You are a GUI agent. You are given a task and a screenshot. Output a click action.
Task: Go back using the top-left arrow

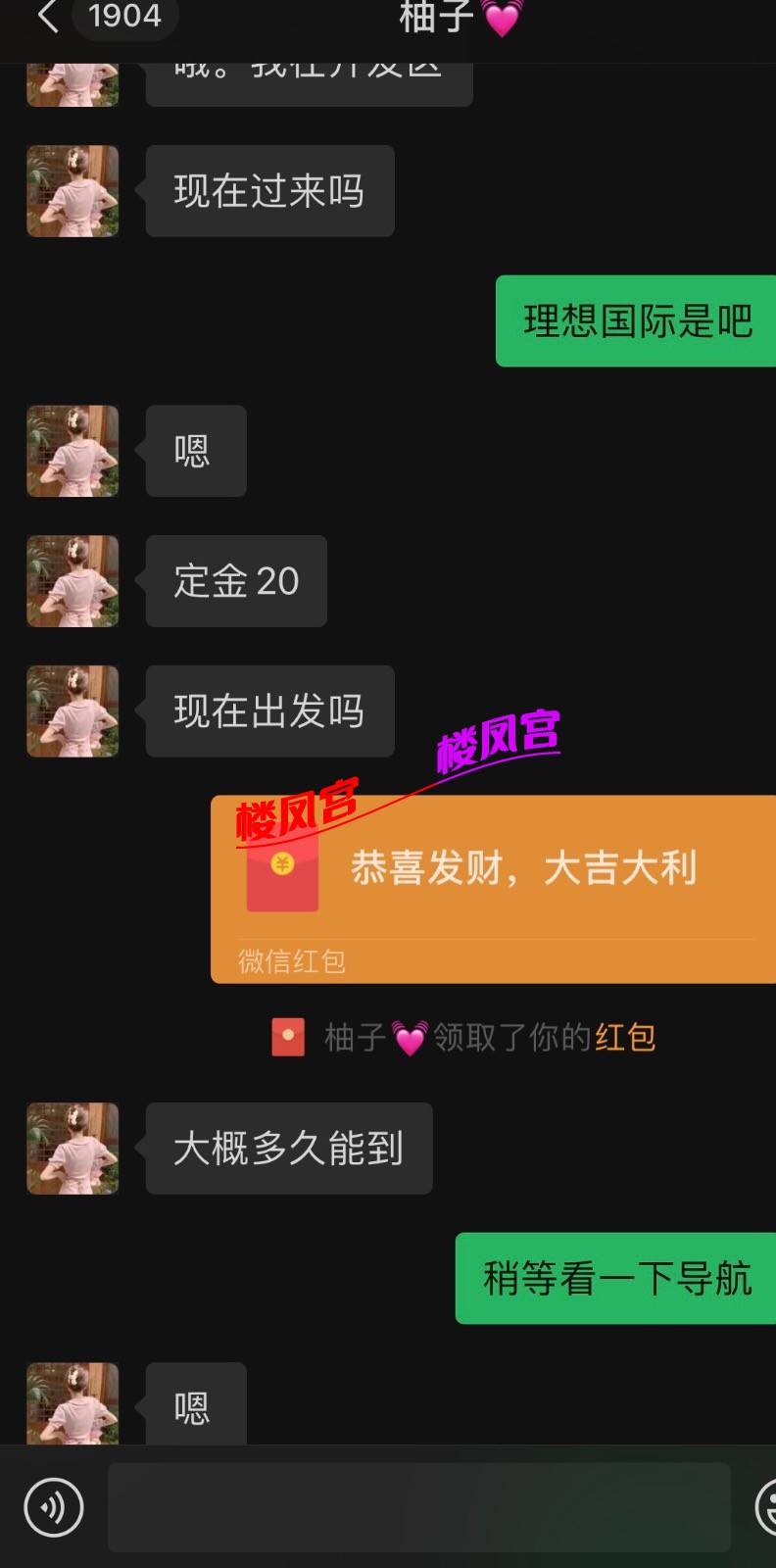[x=47, y=17]
